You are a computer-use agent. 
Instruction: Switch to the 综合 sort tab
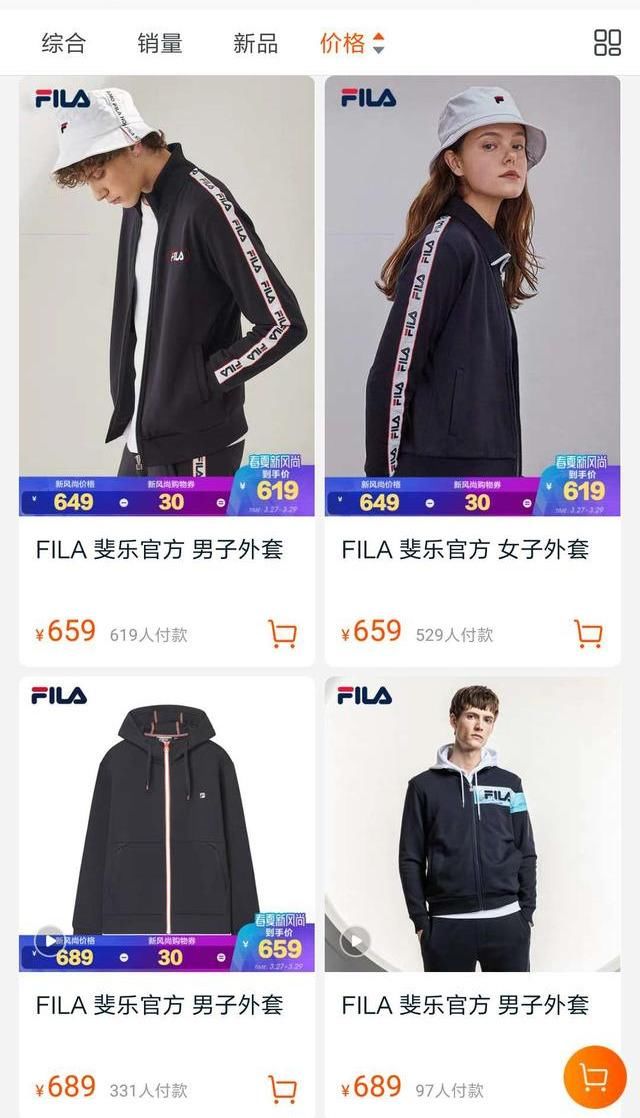click(64, 43)
